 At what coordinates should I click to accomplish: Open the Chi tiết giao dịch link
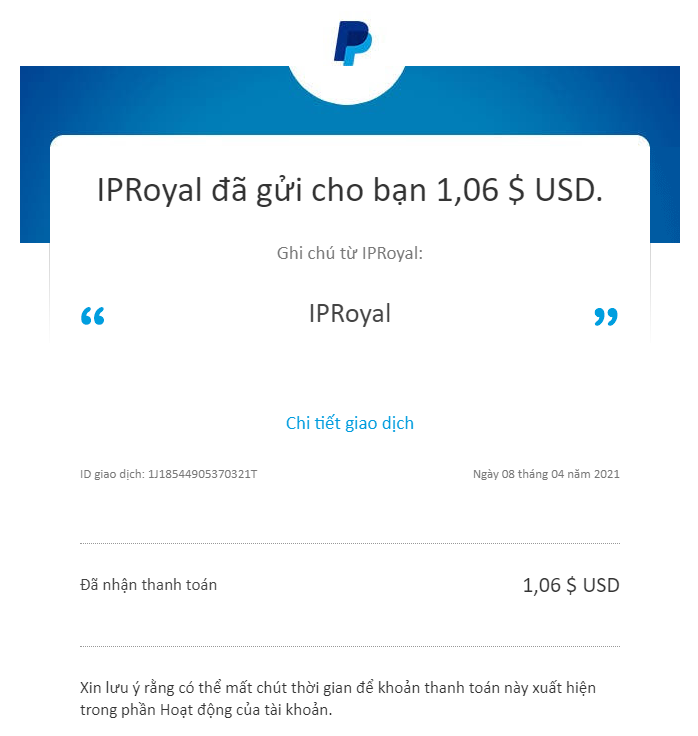[349, 423]
